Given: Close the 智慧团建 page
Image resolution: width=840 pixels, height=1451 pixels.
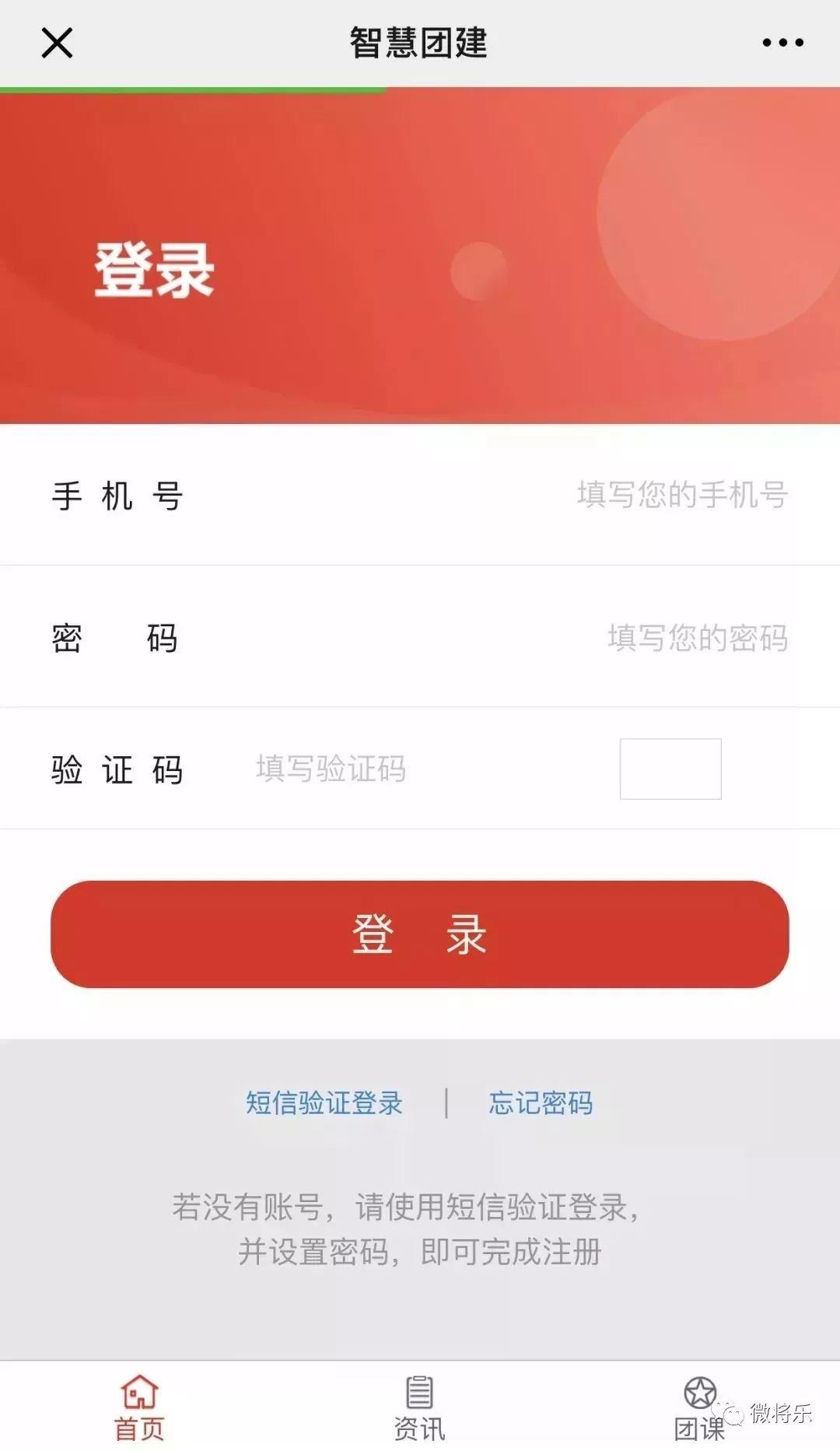Looking at the screenshot, I should (x=57, y=43).
